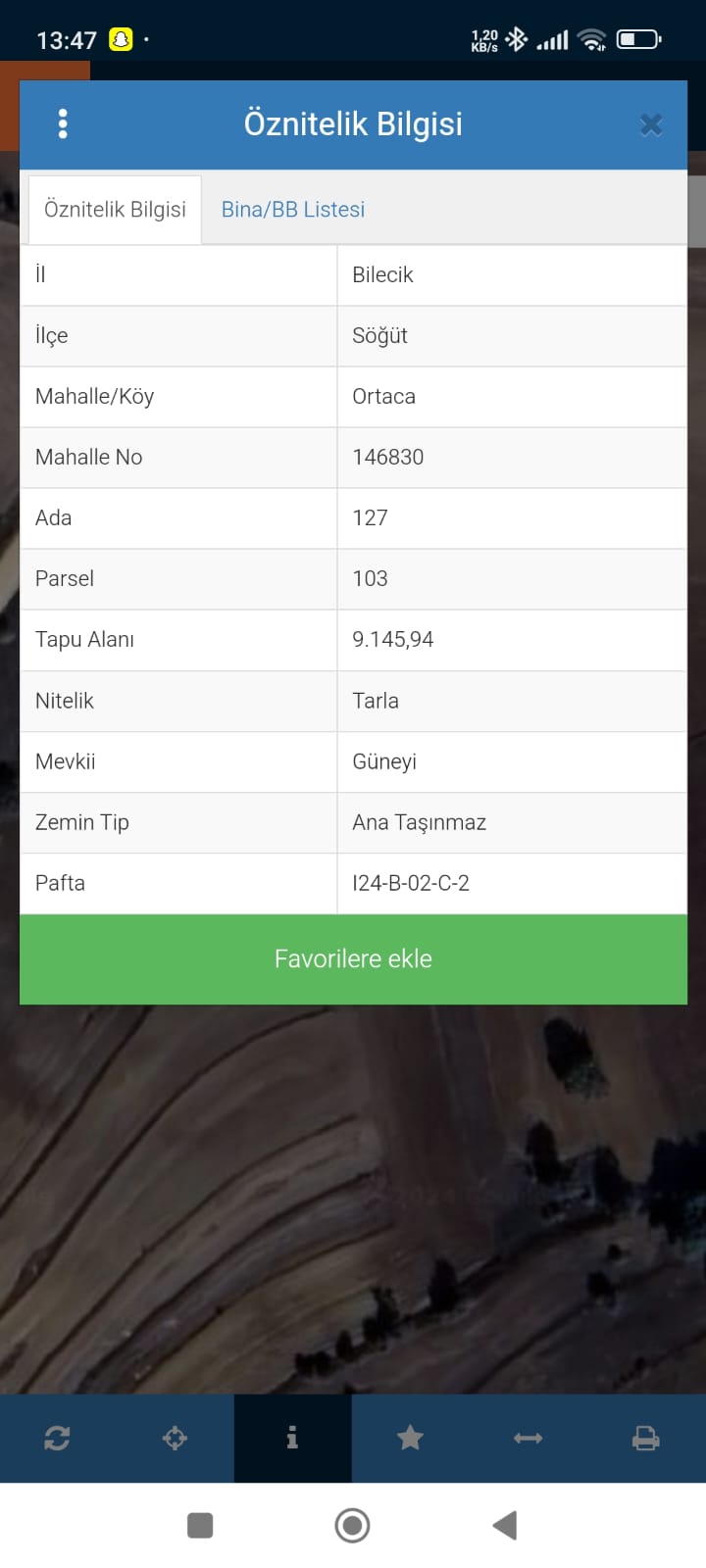Close the Öznitelik Bilgisi dialog
The image size is (706, 1568).
click(651, 124)
